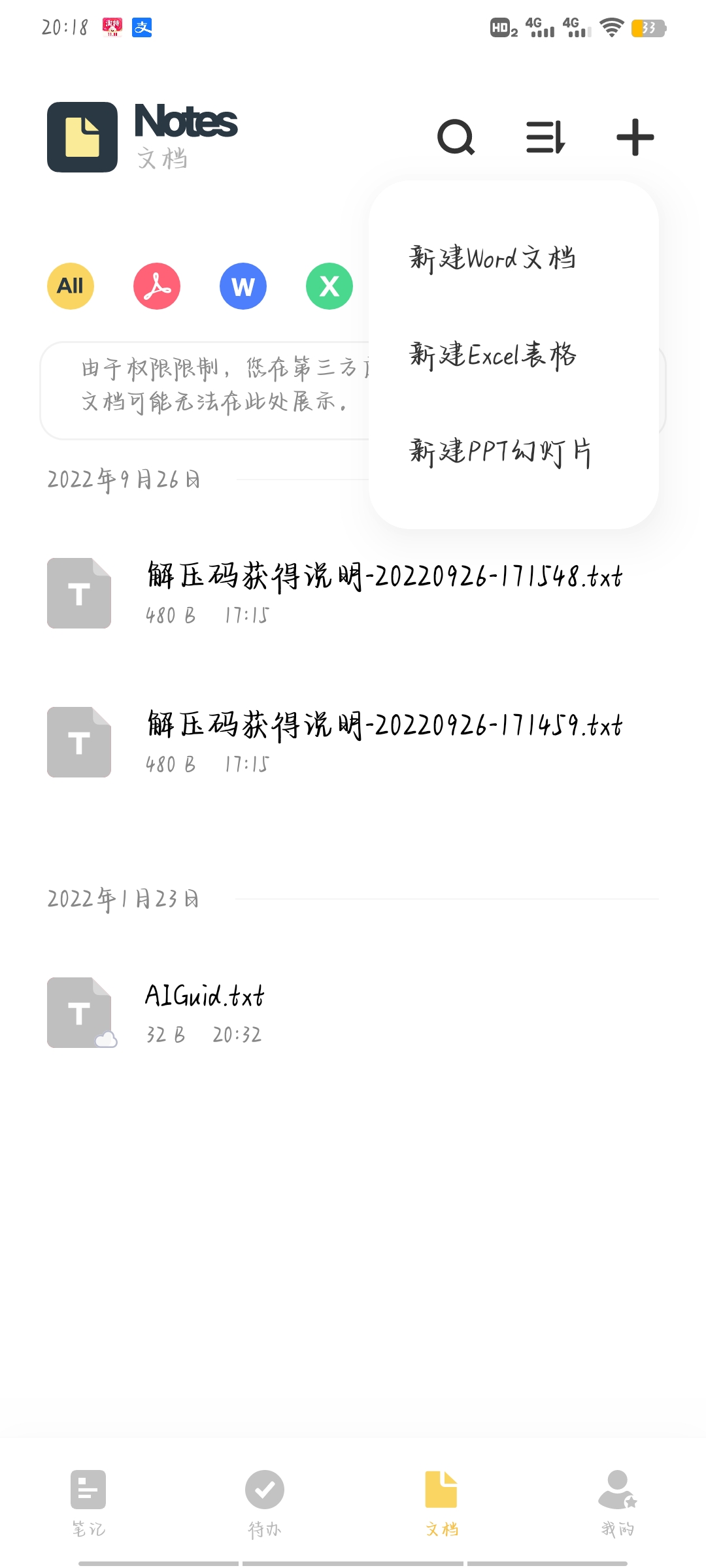Open the AIGuid.txt file

353,1013
